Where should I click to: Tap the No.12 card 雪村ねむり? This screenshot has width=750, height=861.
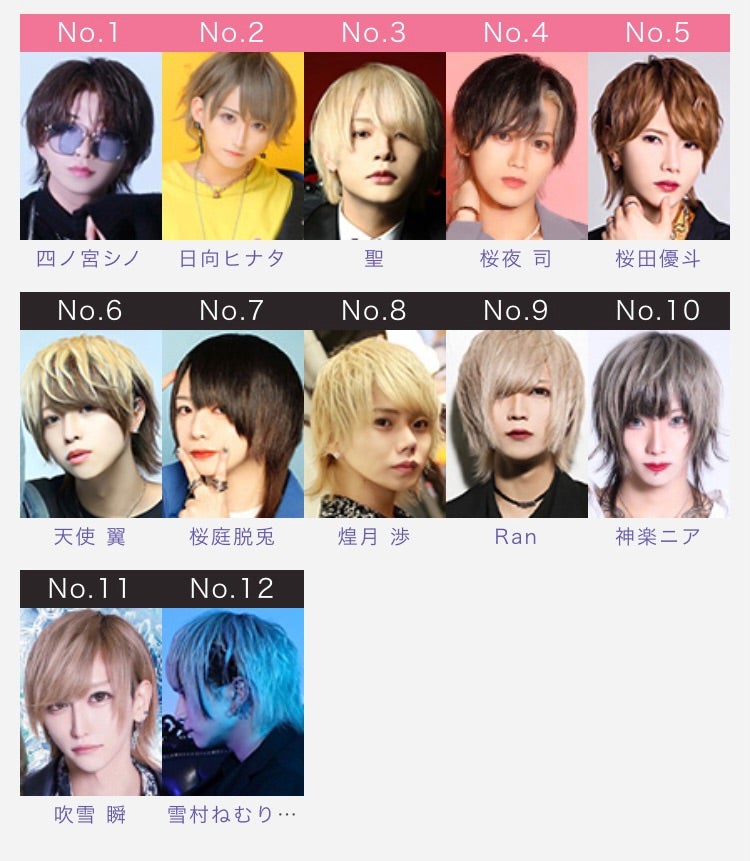tap(232, 702)
